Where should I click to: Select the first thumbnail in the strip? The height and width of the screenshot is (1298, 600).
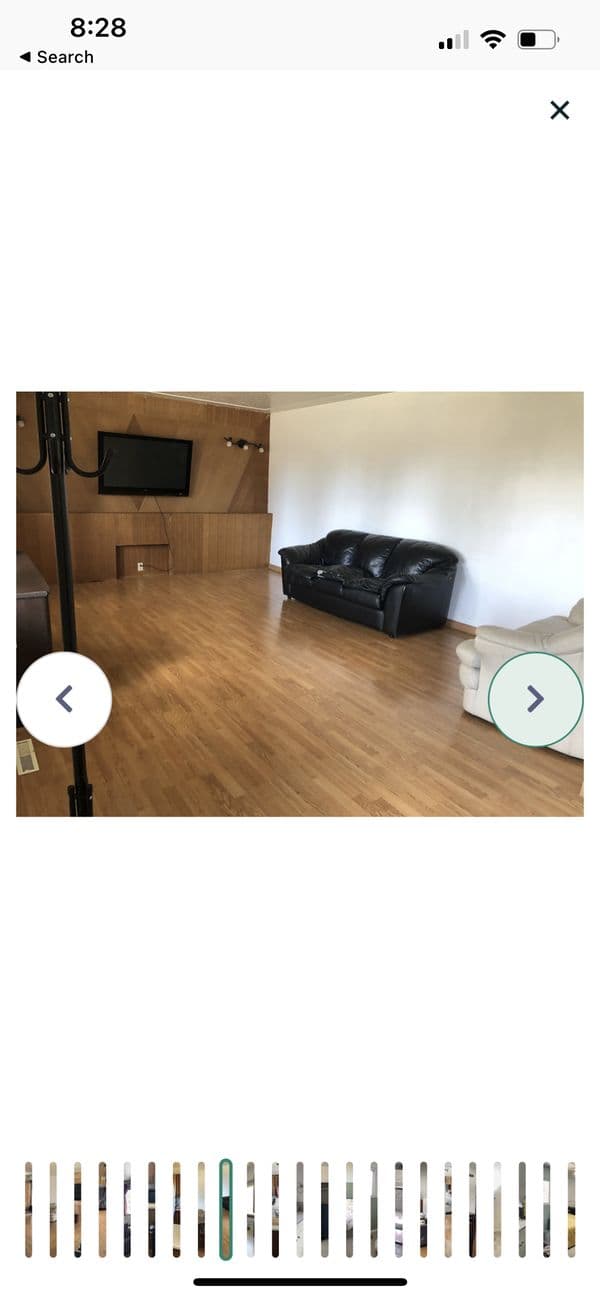(28, 1209)
